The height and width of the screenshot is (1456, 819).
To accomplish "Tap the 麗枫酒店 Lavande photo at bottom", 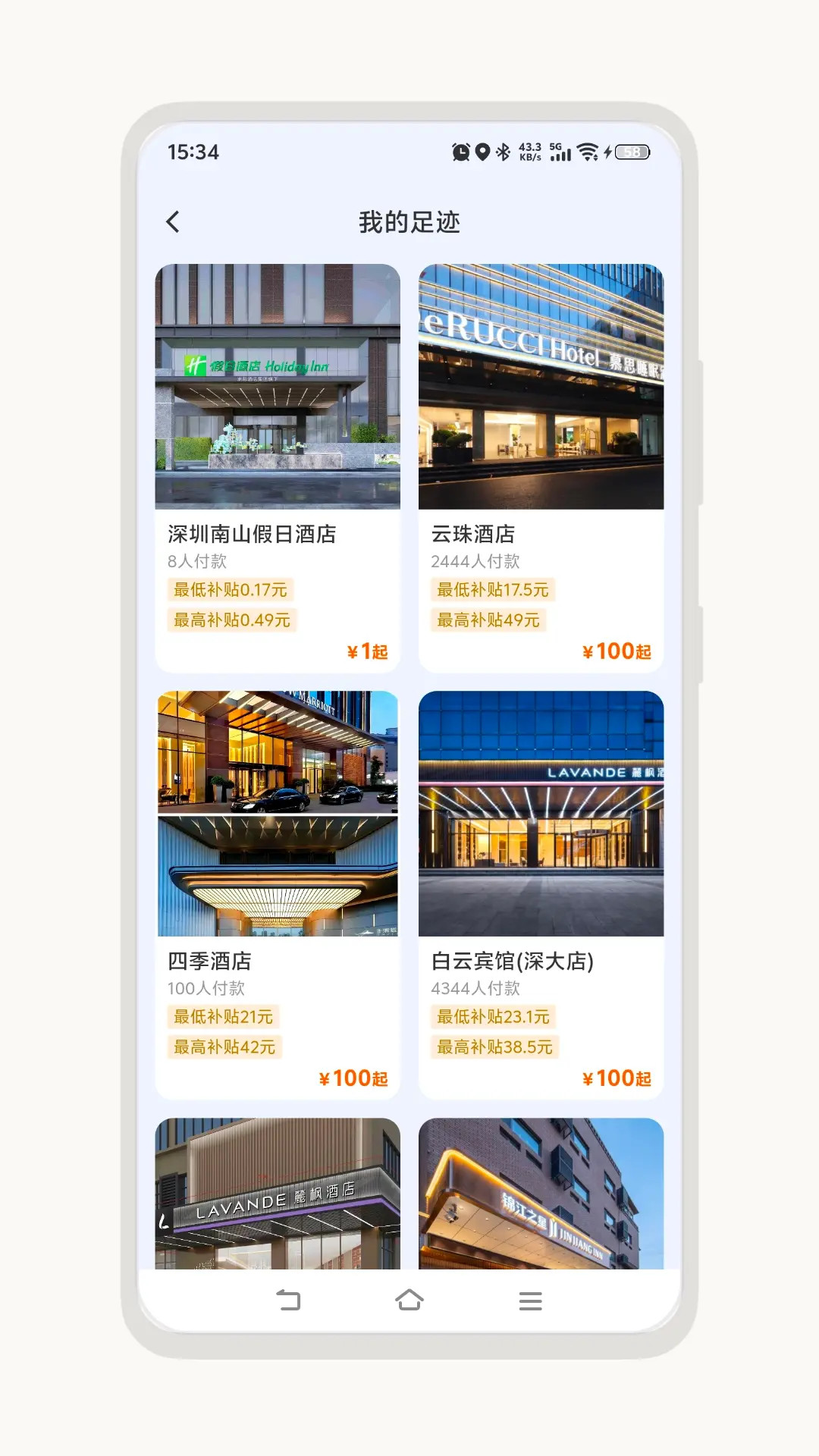I will point(278,1191).
